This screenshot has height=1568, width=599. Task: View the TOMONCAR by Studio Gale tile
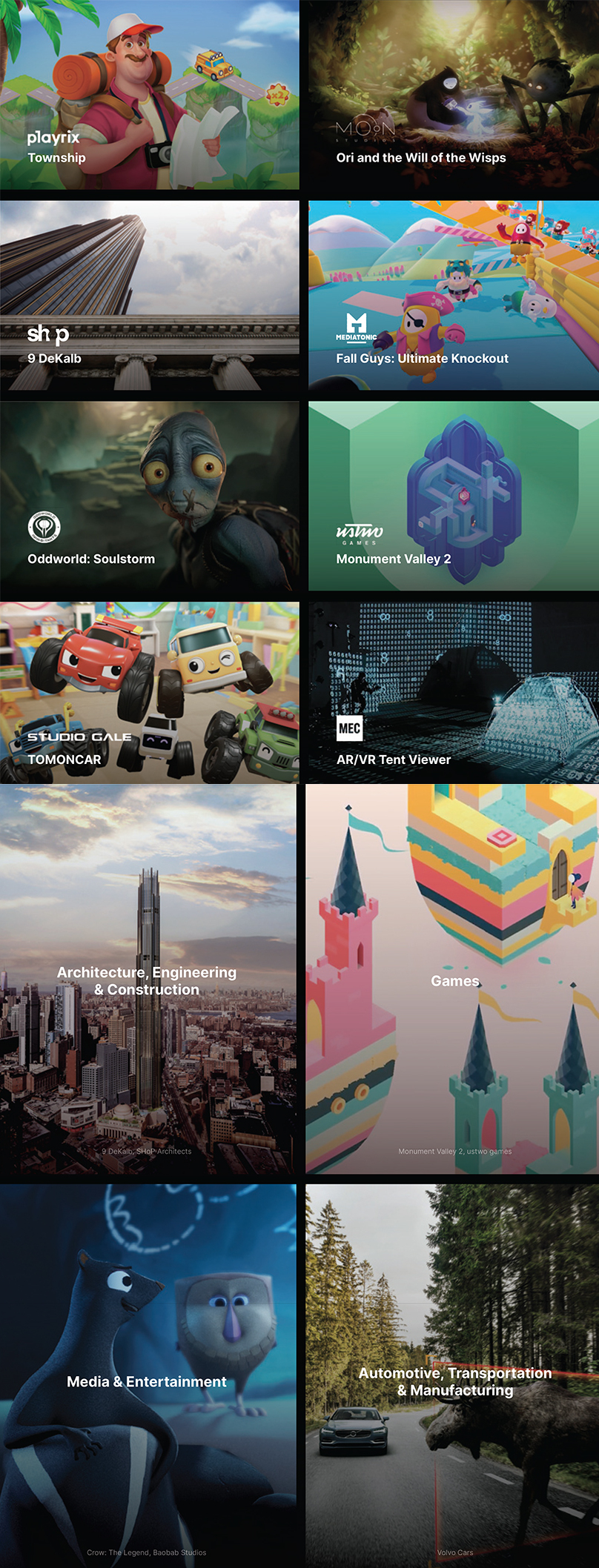[x=149, y=692]
